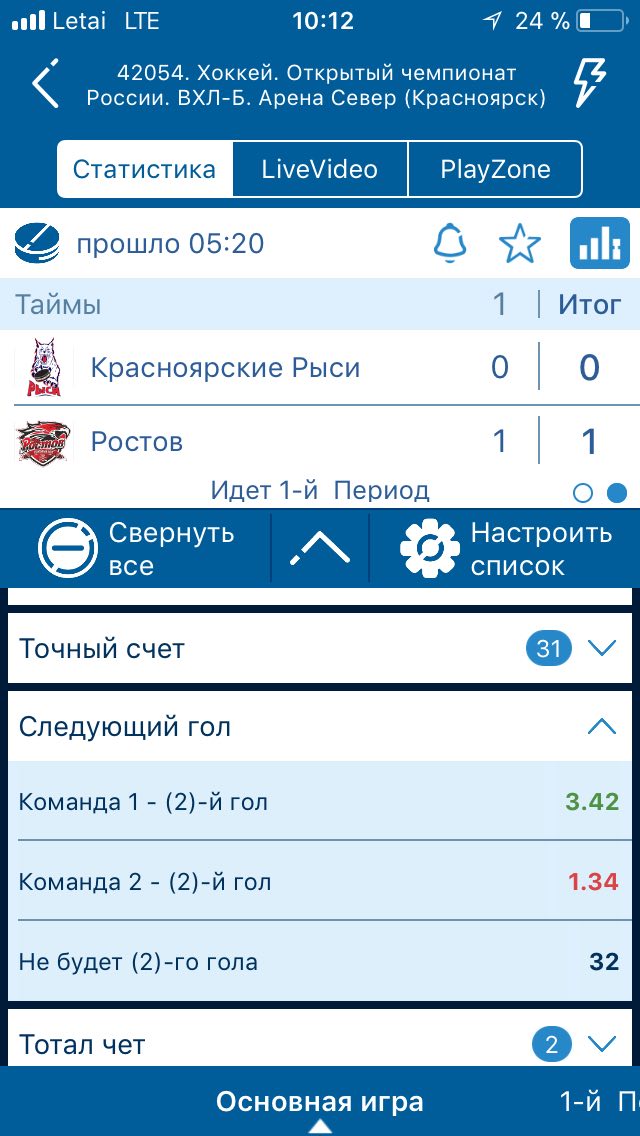
Task: Go back using the top-left arrow
Action: [45, 83]
